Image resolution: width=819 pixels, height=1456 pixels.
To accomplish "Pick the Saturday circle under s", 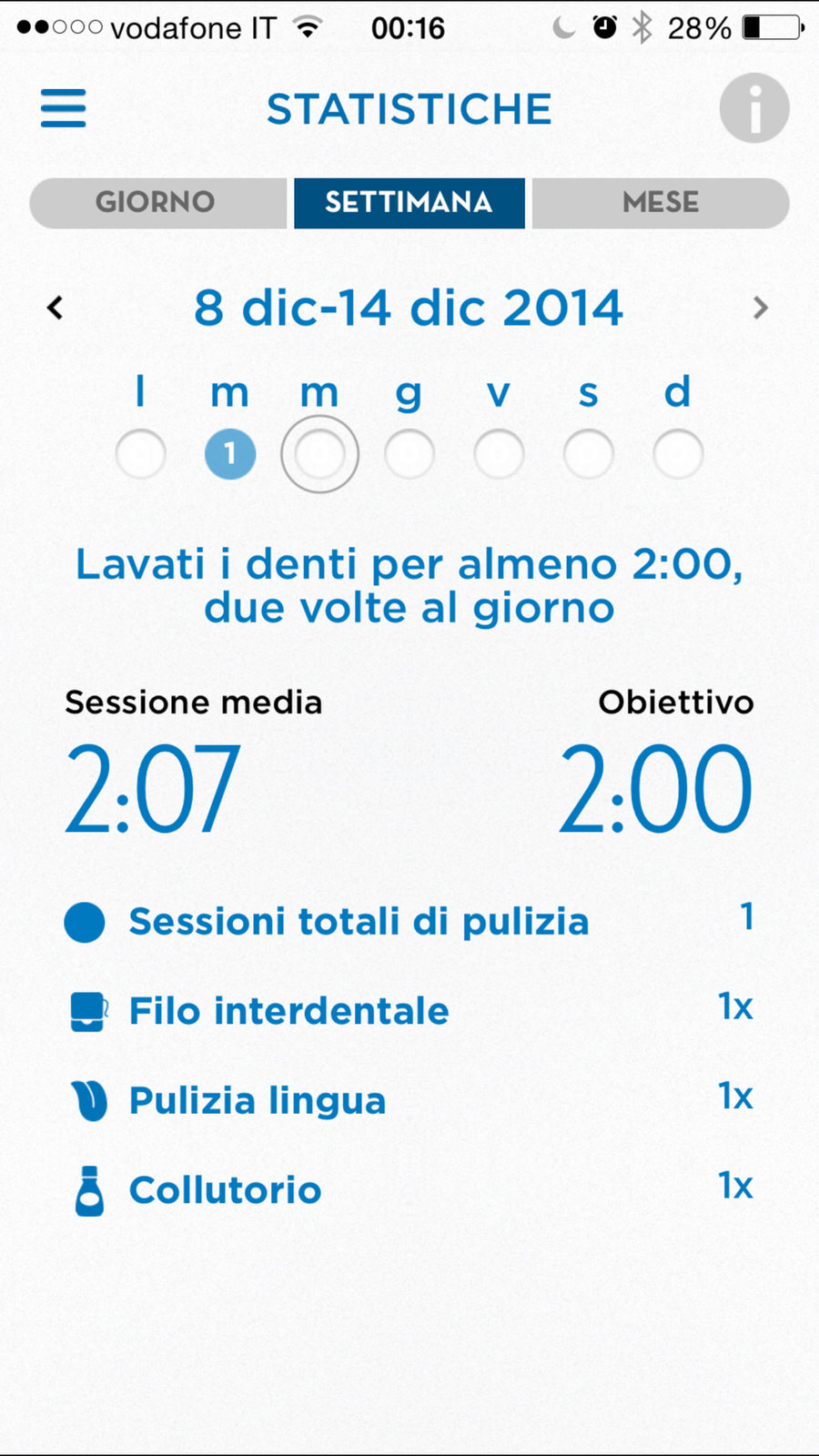I will click(588, 453).
